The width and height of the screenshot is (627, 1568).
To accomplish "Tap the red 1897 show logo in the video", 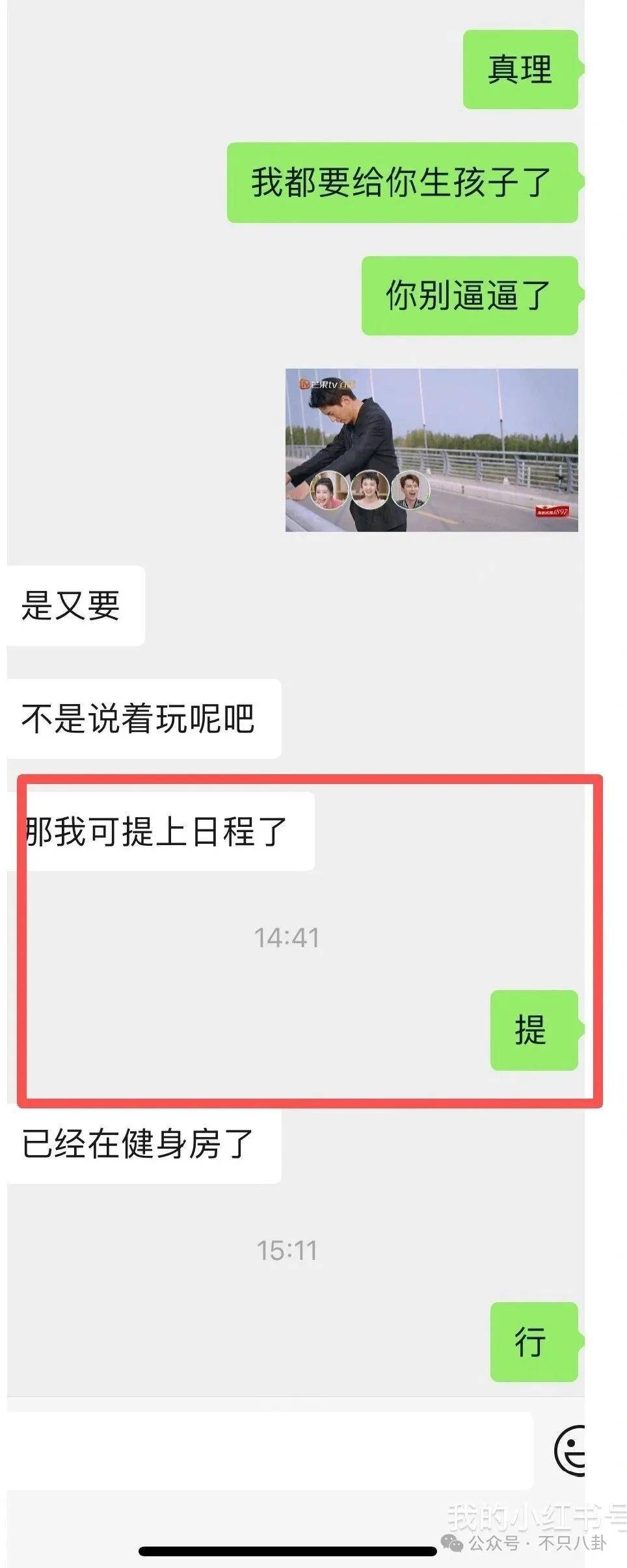I will coord(553,512).
